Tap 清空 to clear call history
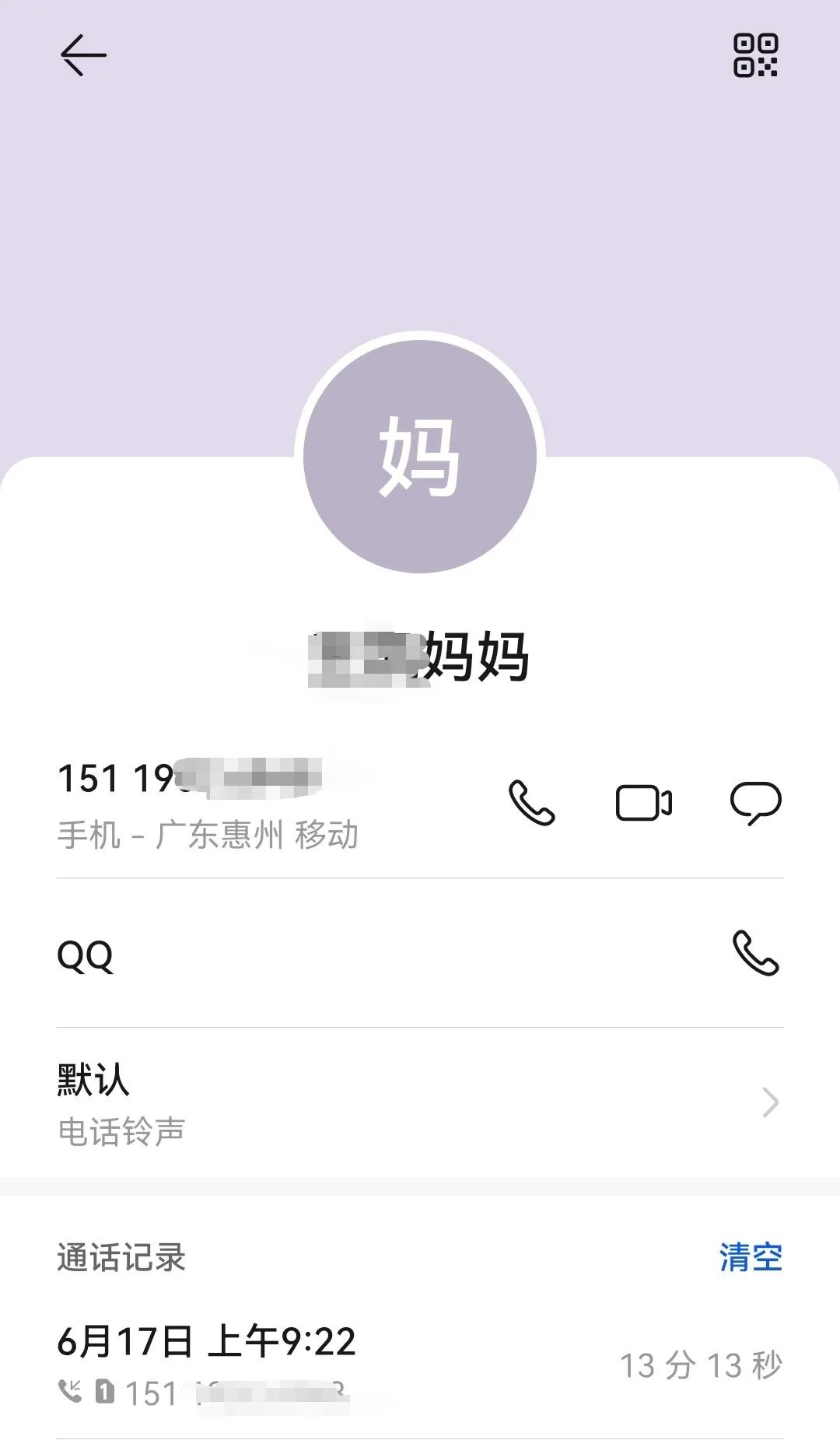Viewport: 840px width, 1440px height. tap(751, 1257)
